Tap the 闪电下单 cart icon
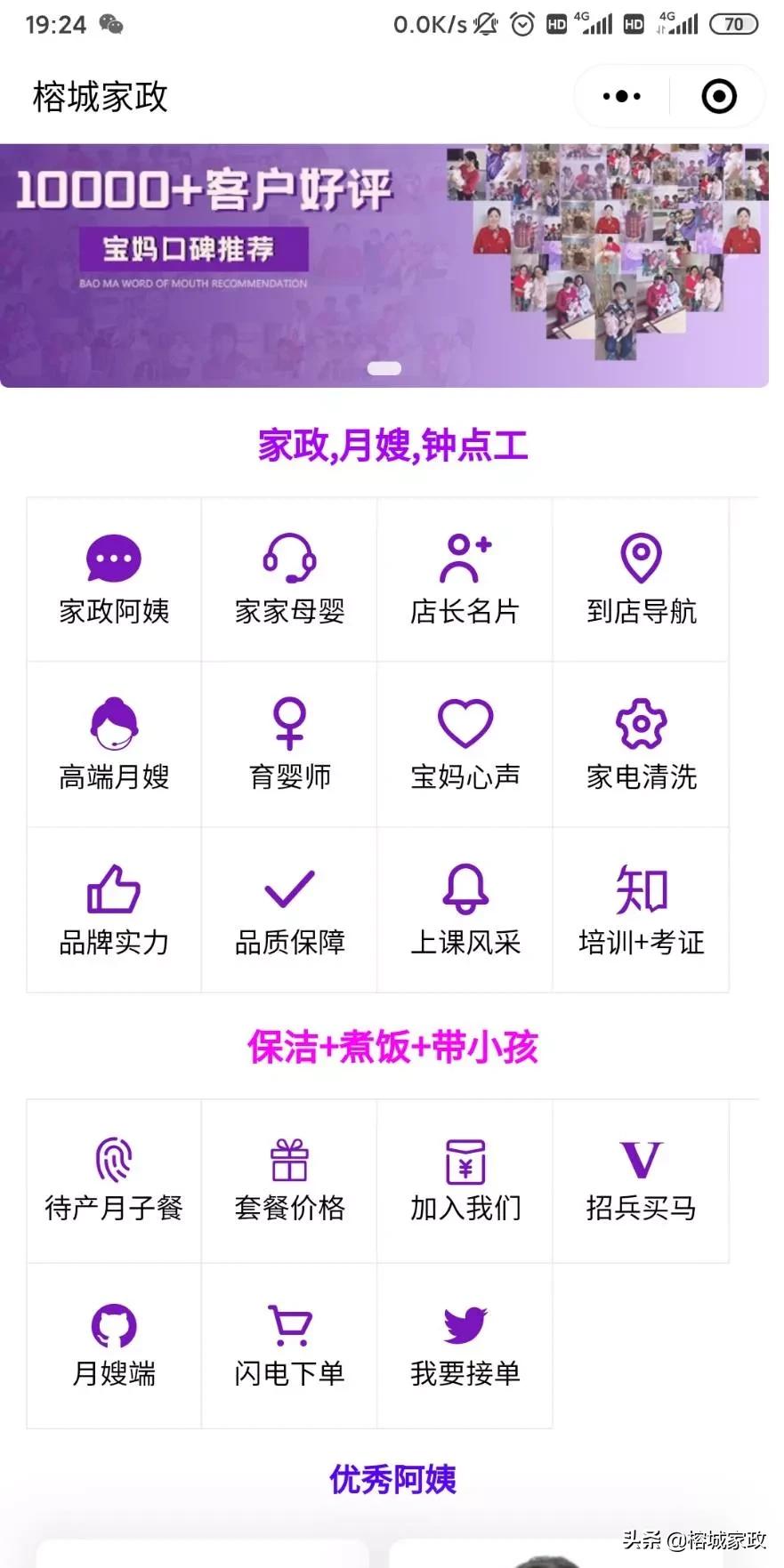The width and height of the screenshot is (784, 1568). point(288,1325)
